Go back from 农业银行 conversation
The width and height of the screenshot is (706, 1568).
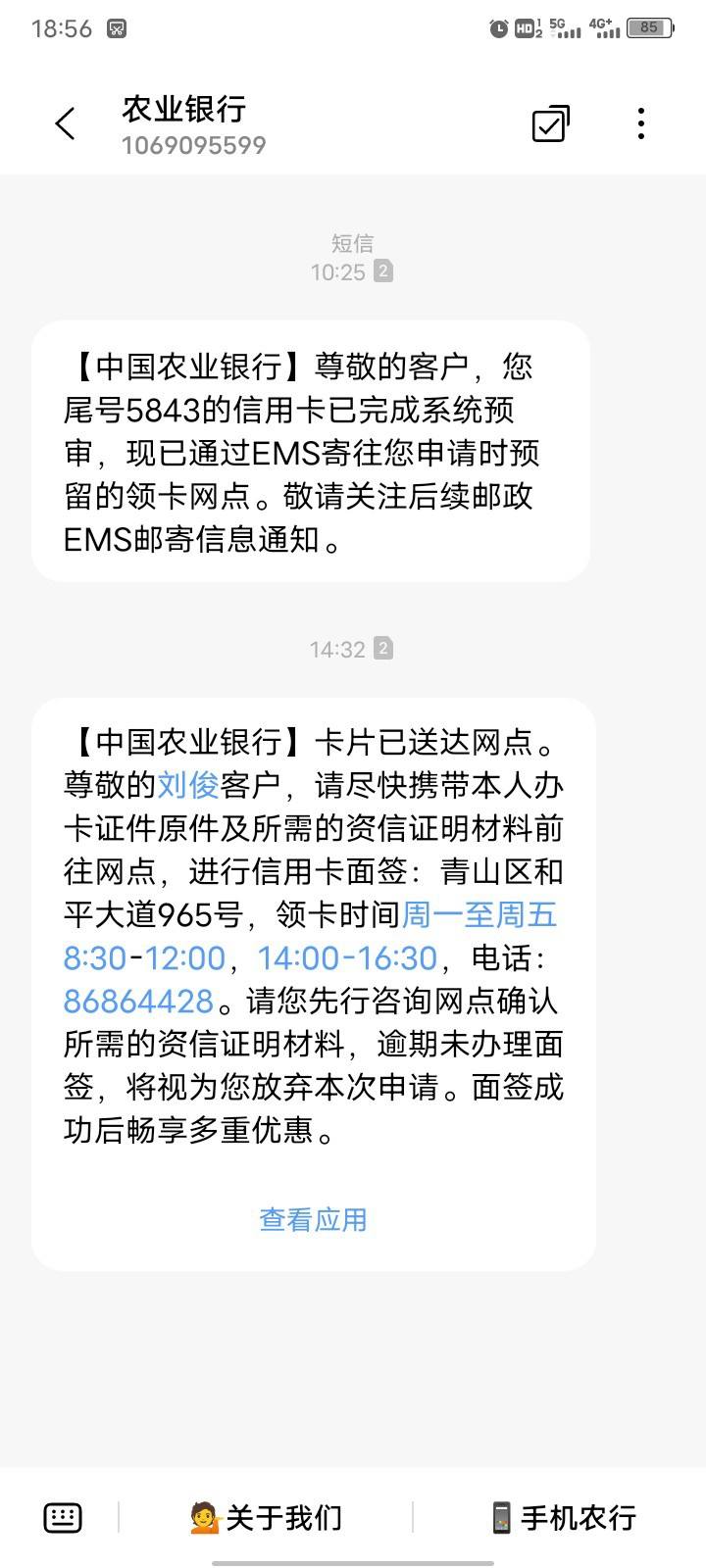tap(65, 124)
